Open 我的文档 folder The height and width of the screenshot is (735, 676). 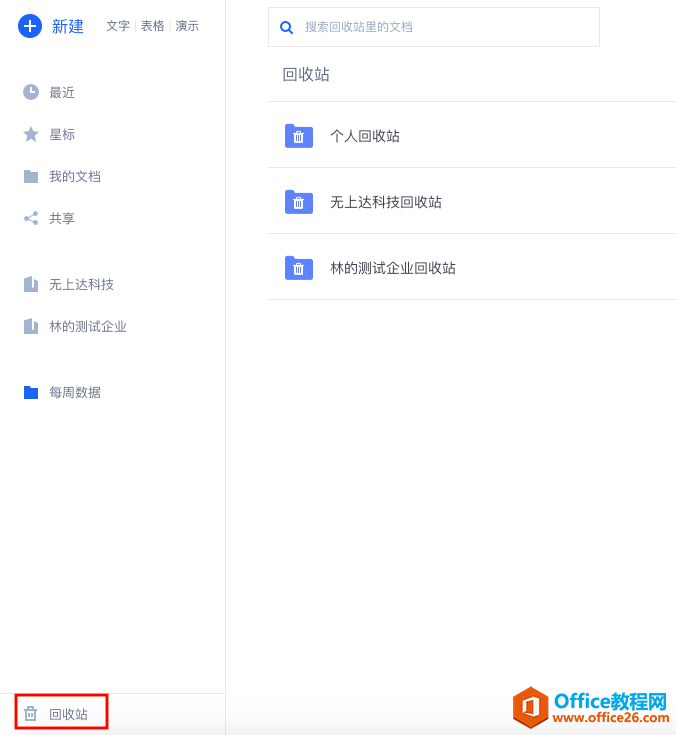pyautogui.click(x=74, y=177)
